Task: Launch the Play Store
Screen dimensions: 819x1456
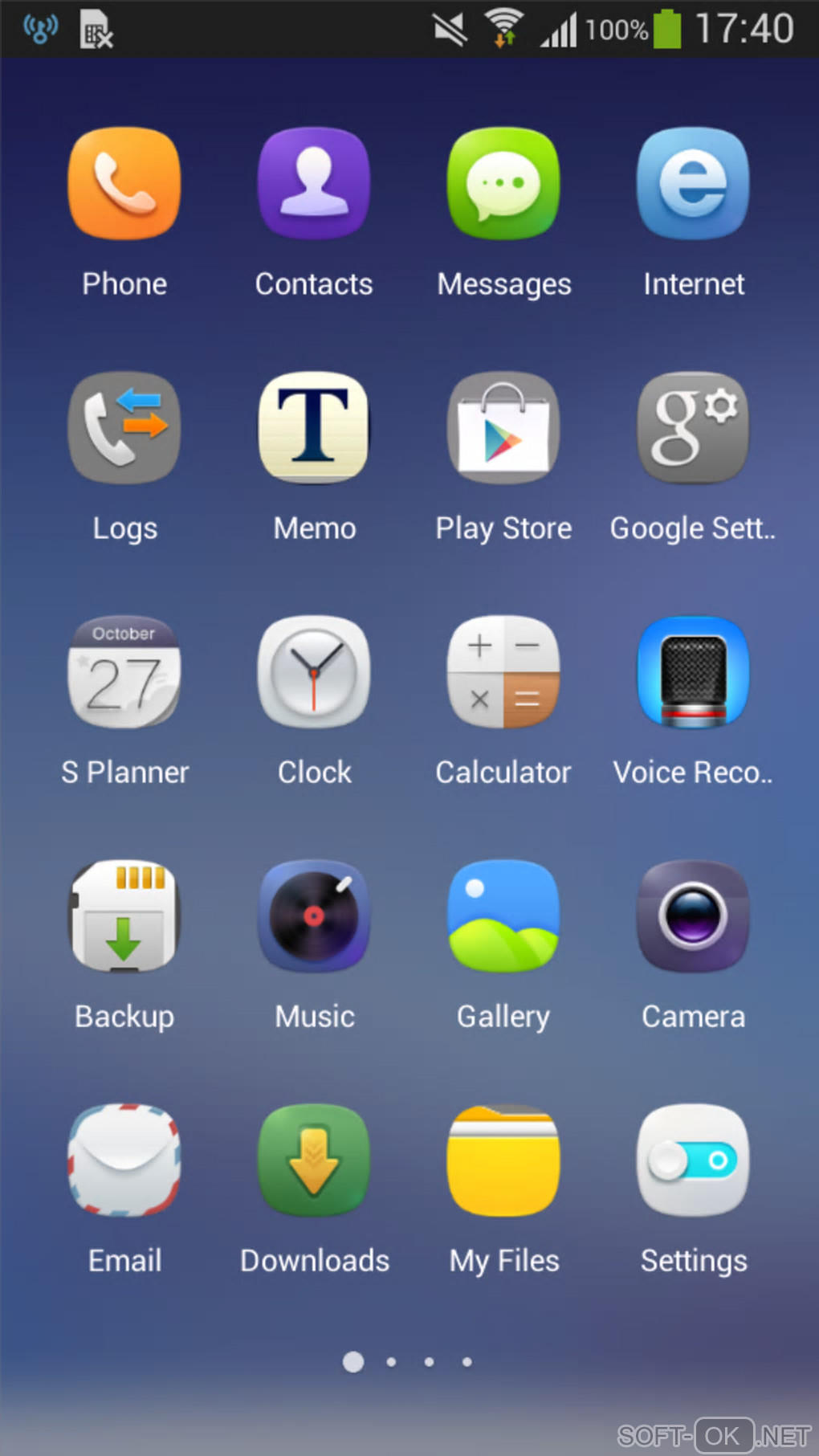Action: pos(503,428)
